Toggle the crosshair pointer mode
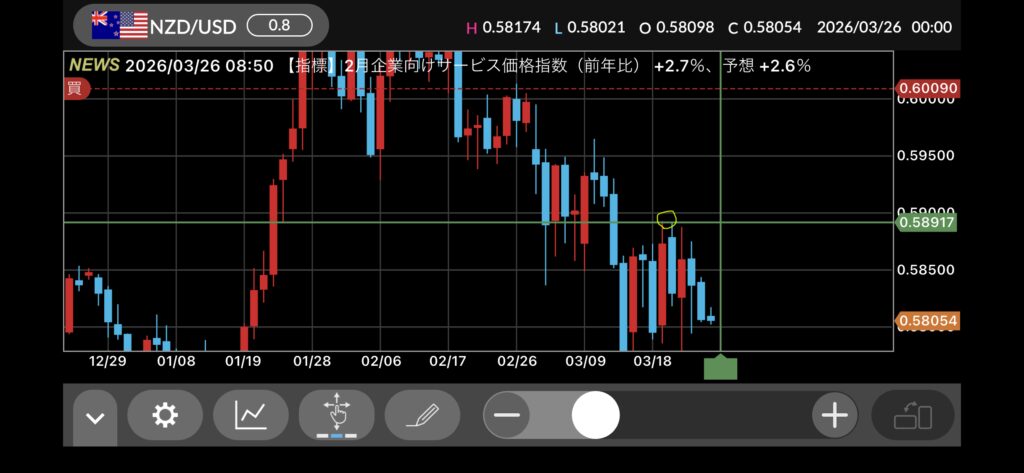Viewport: 1024px width, 473px height. 337,414
